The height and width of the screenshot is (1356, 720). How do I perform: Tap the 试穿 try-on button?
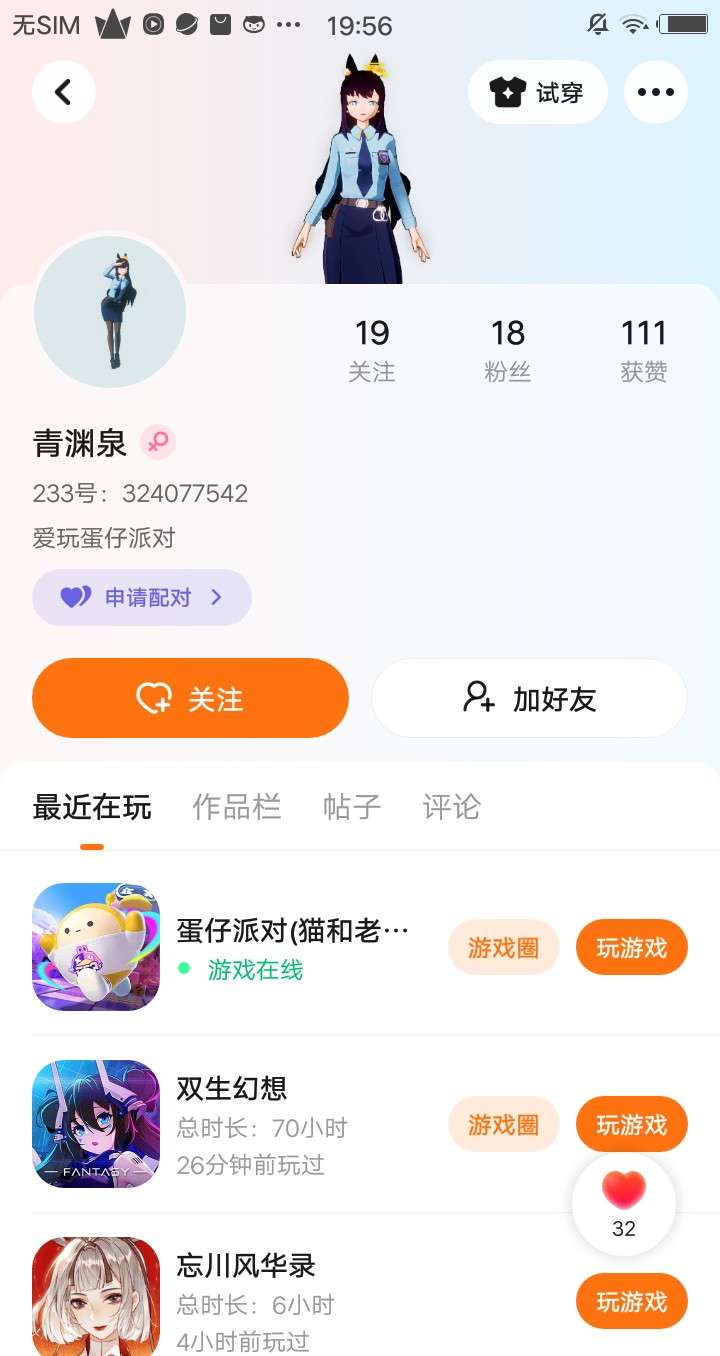click(x=537, y=92)
